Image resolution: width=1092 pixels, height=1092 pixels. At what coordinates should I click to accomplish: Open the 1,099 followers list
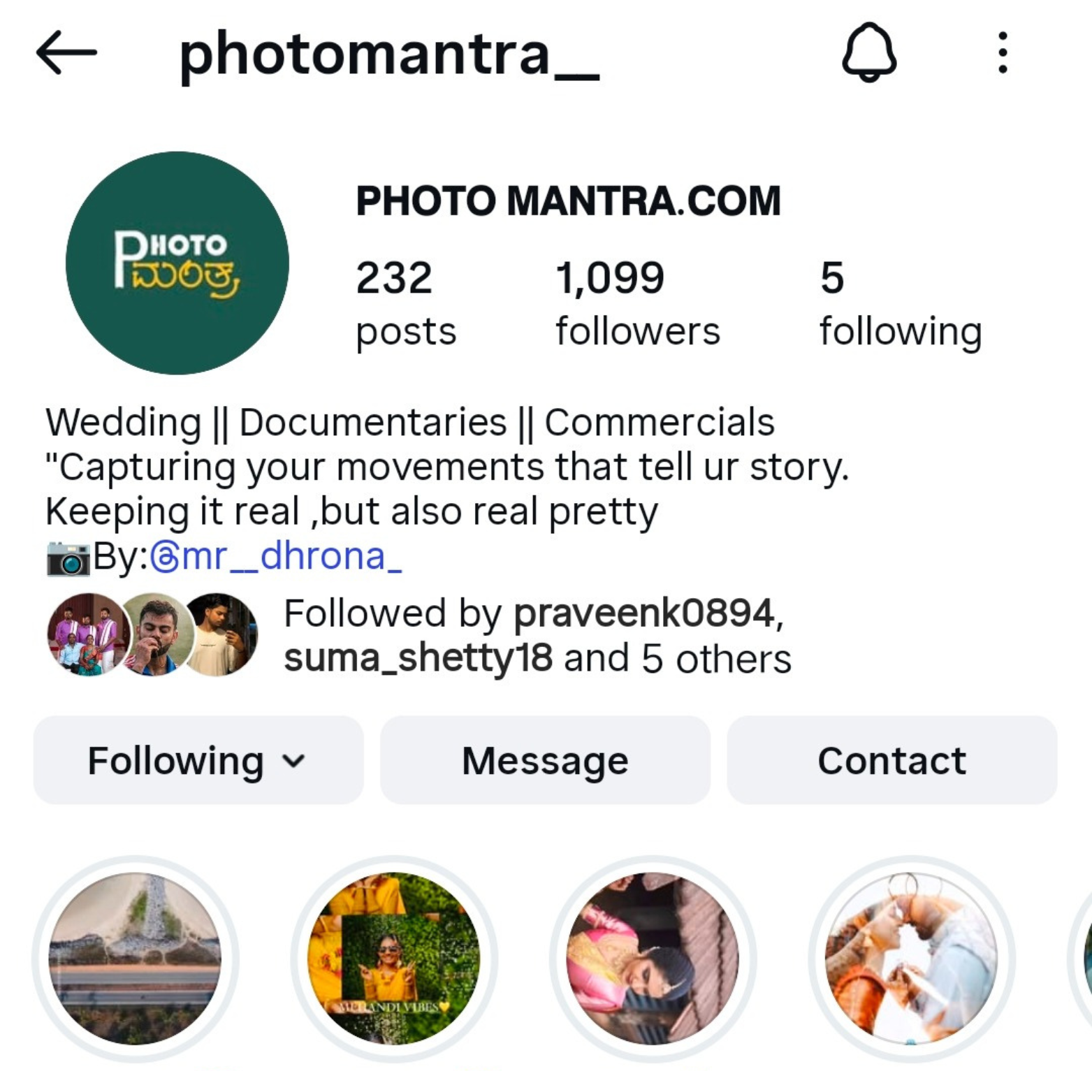pyautogui.click(x=637, y=303)
